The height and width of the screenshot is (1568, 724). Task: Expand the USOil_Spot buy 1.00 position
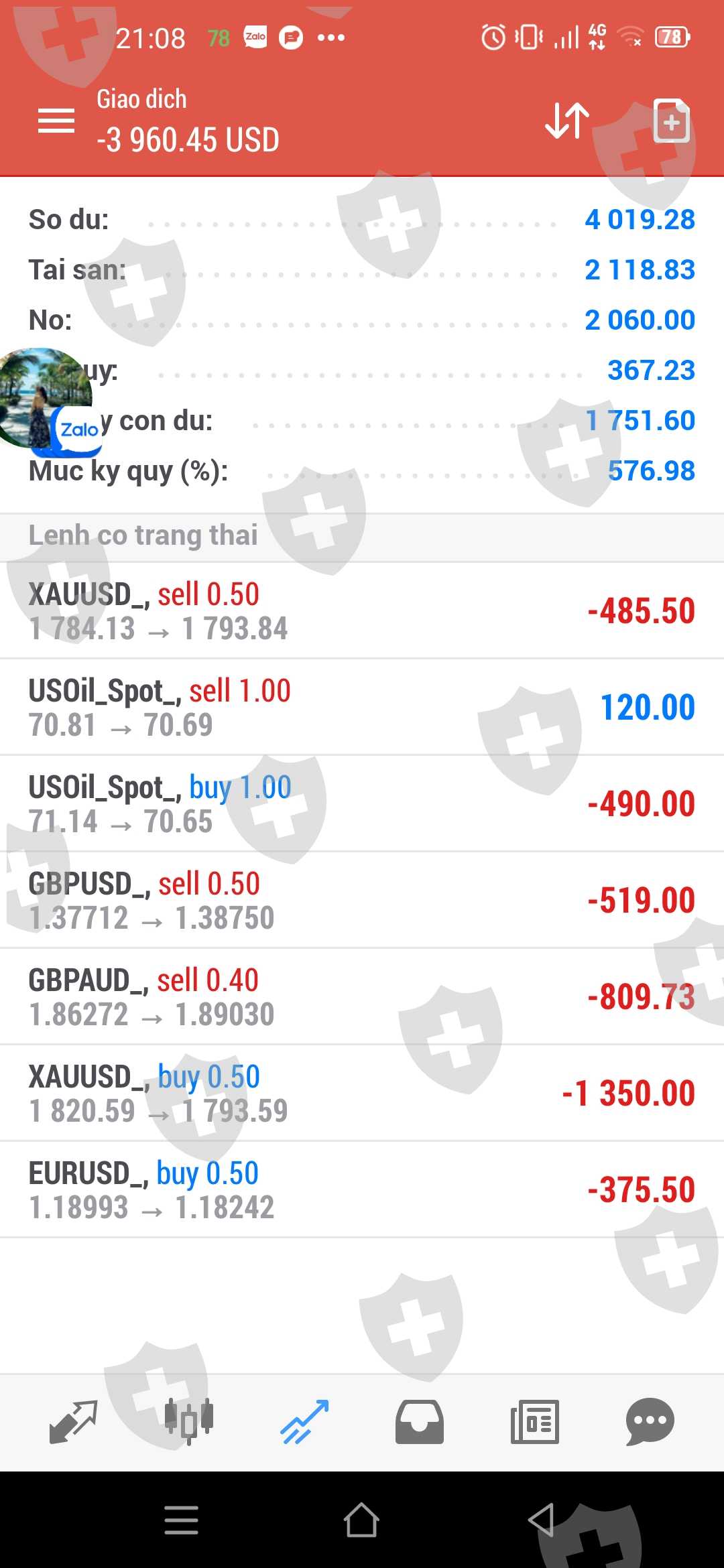(362, 804)
